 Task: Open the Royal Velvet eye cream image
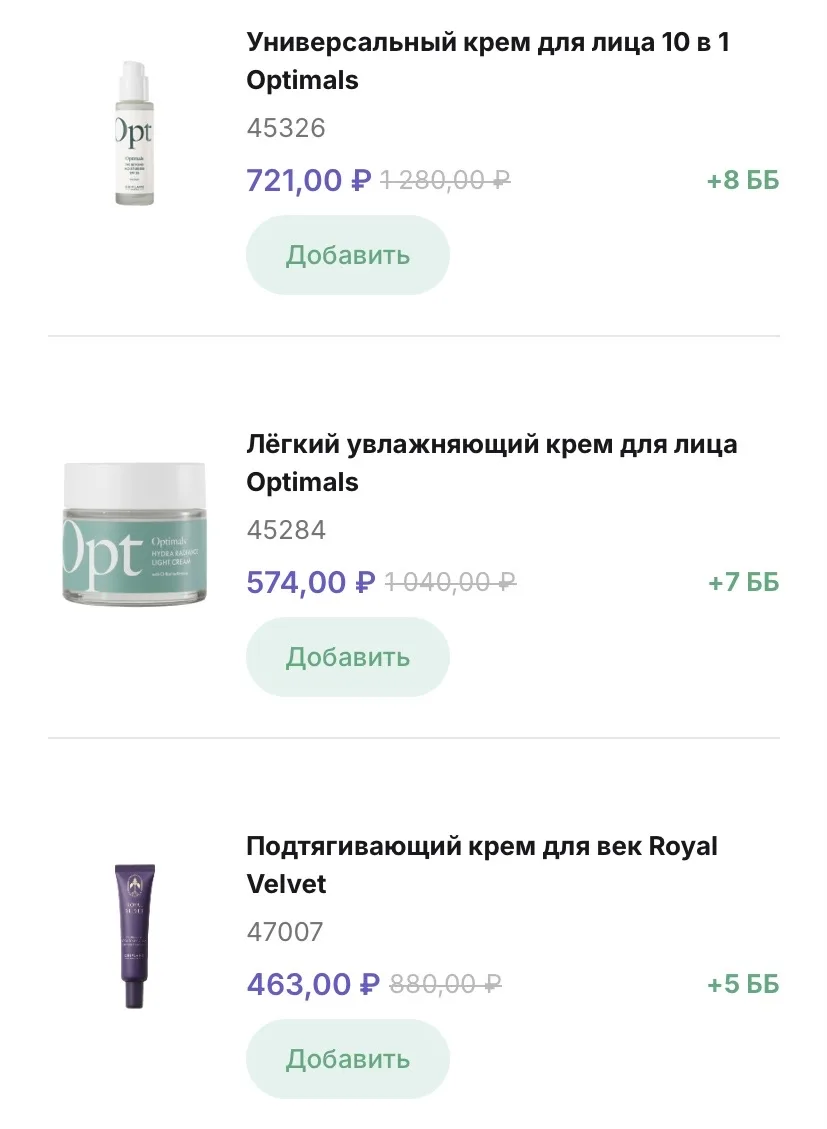click(134, 935)
